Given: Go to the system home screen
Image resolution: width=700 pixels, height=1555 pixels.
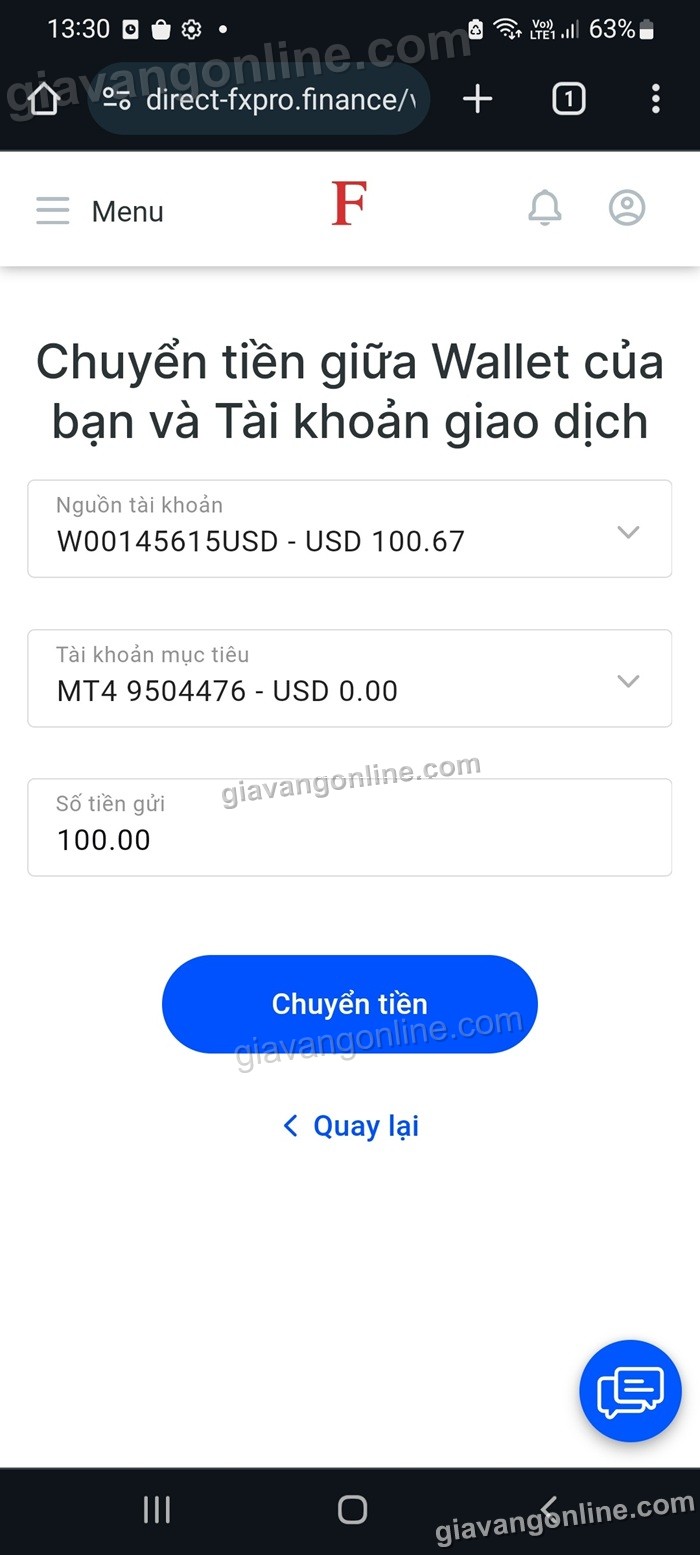Looking at the screenshot, I should tap(352, 1509).
